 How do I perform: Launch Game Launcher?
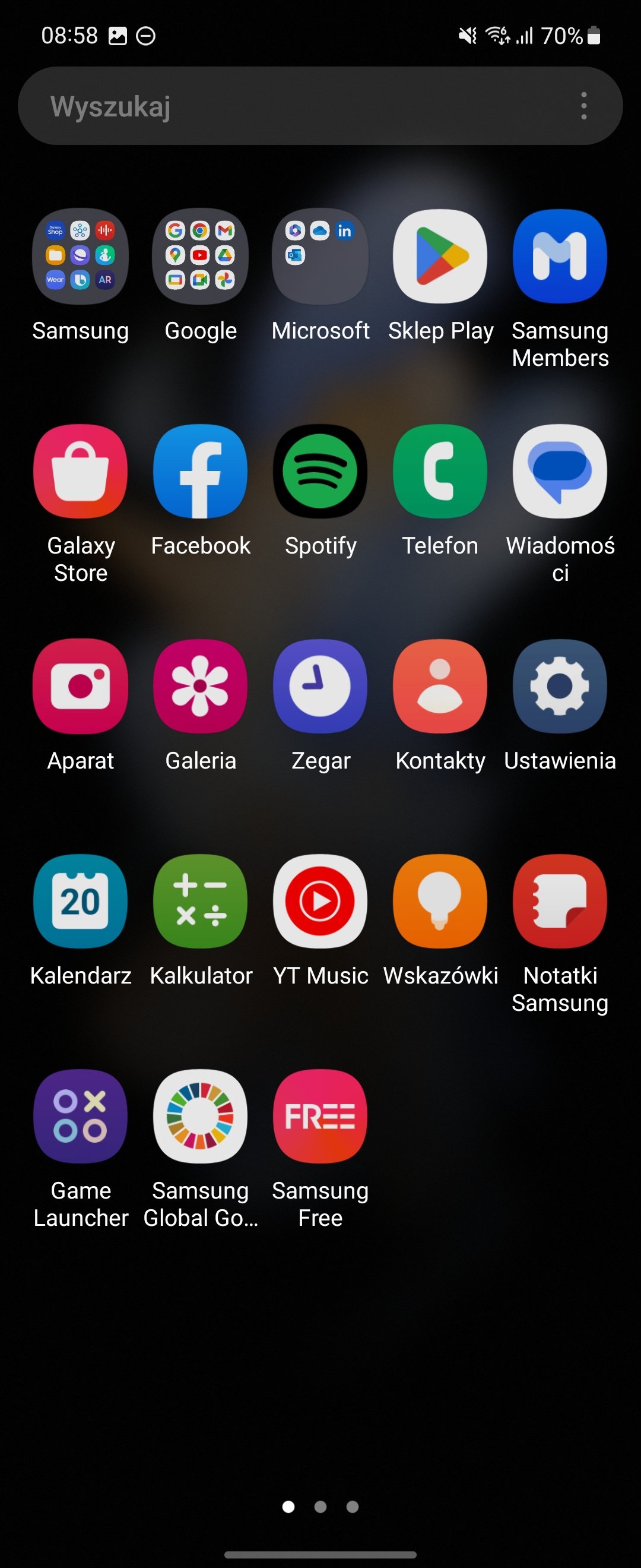click(x=80, y=1116)
